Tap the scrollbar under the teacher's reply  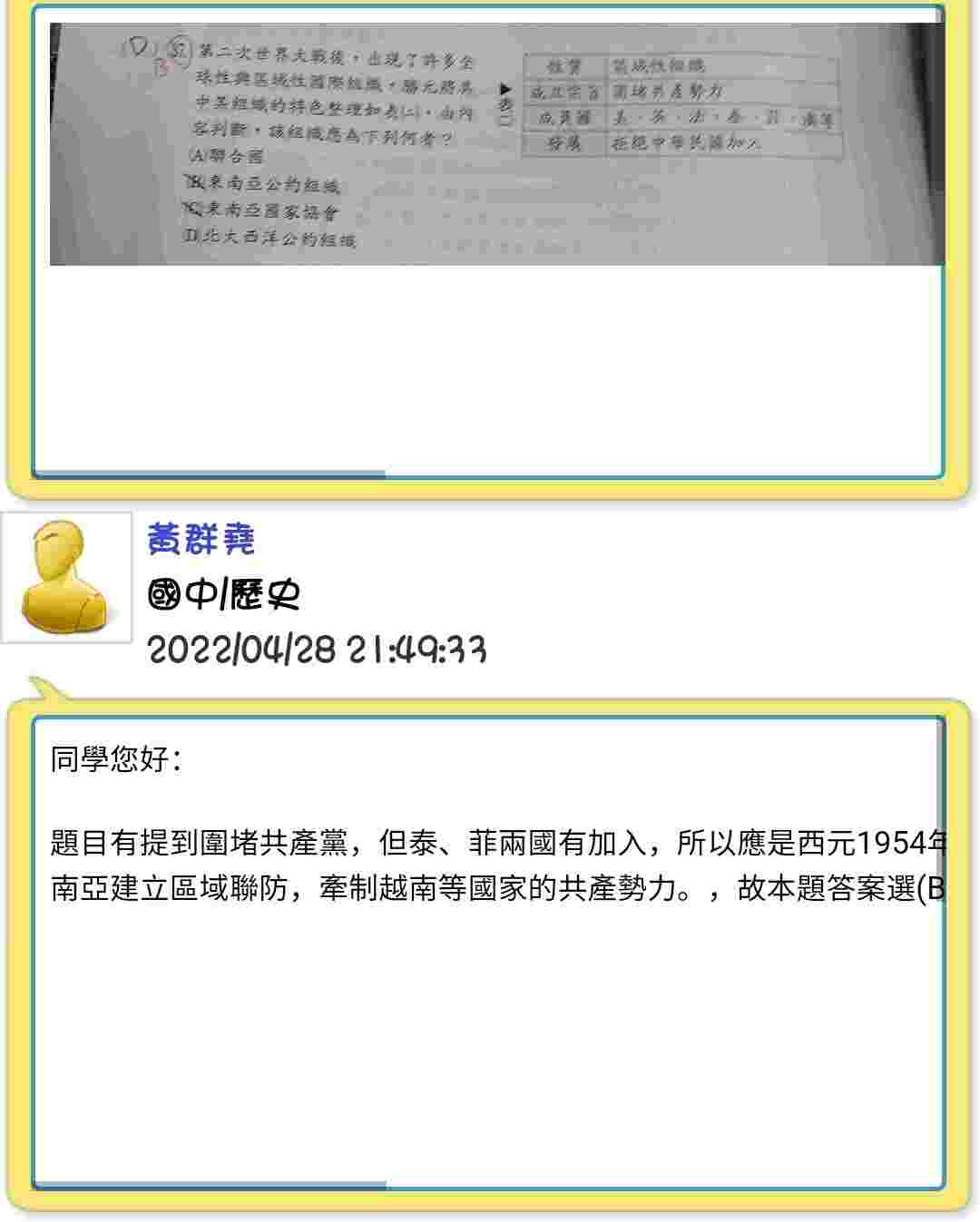[x=210, y=1185]
